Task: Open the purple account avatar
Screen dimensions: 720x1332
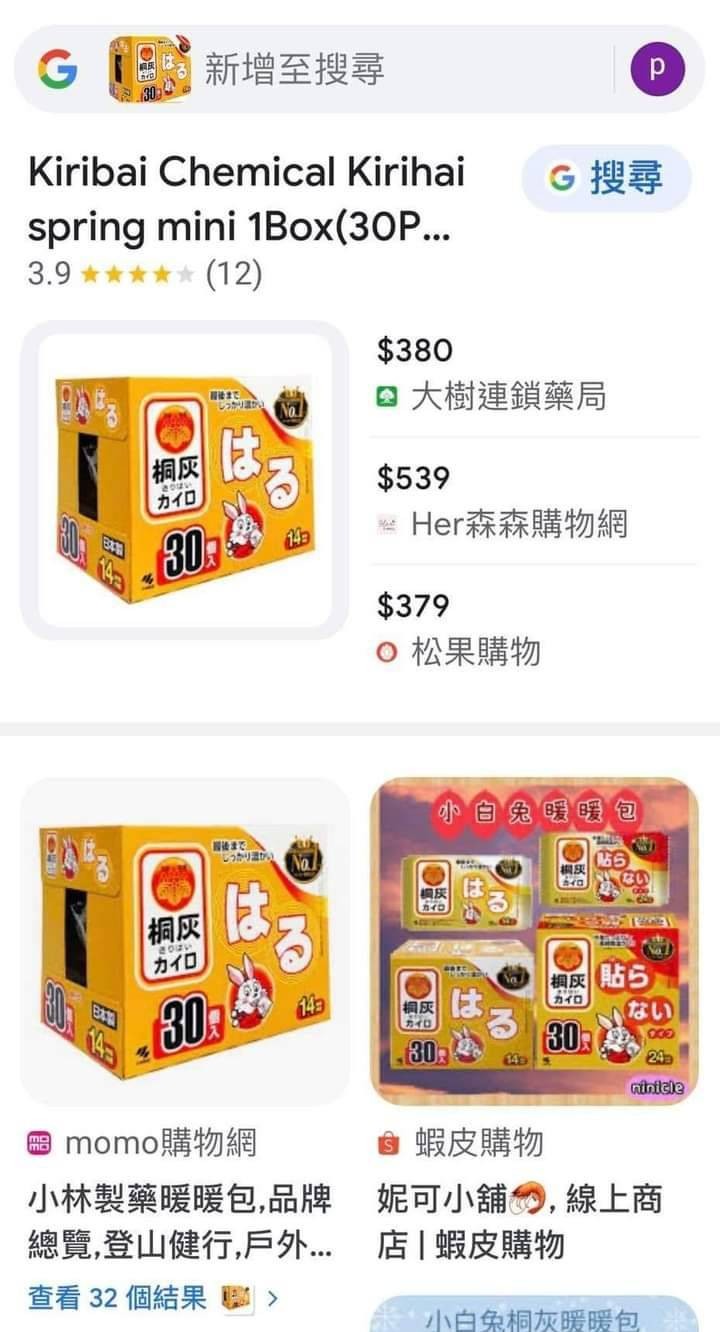Action: pyautogui.click(x=657, y=69)
